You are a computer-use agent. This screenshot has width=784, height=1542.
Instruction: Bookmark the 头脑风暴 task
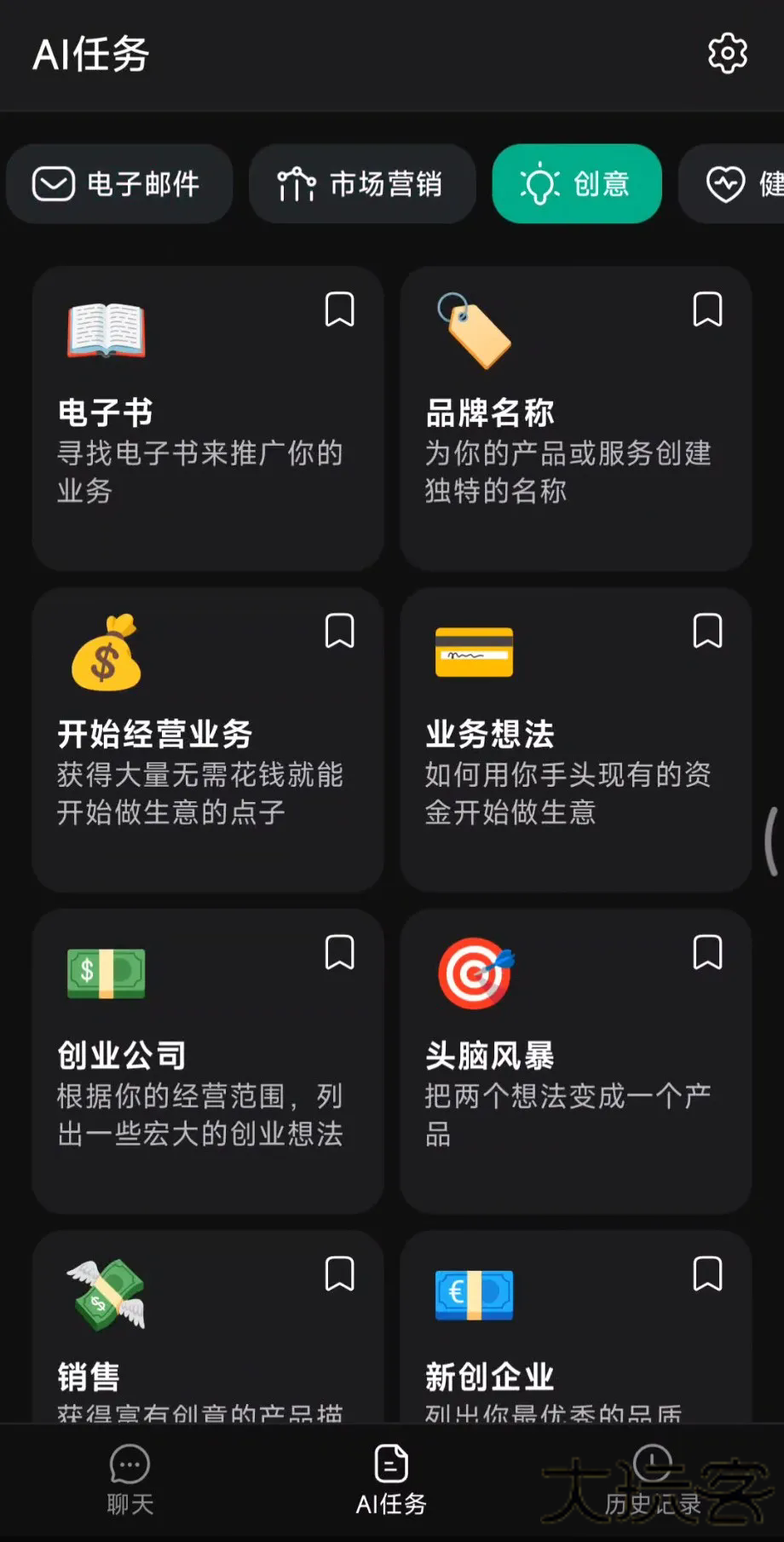[x=707, y=953]
